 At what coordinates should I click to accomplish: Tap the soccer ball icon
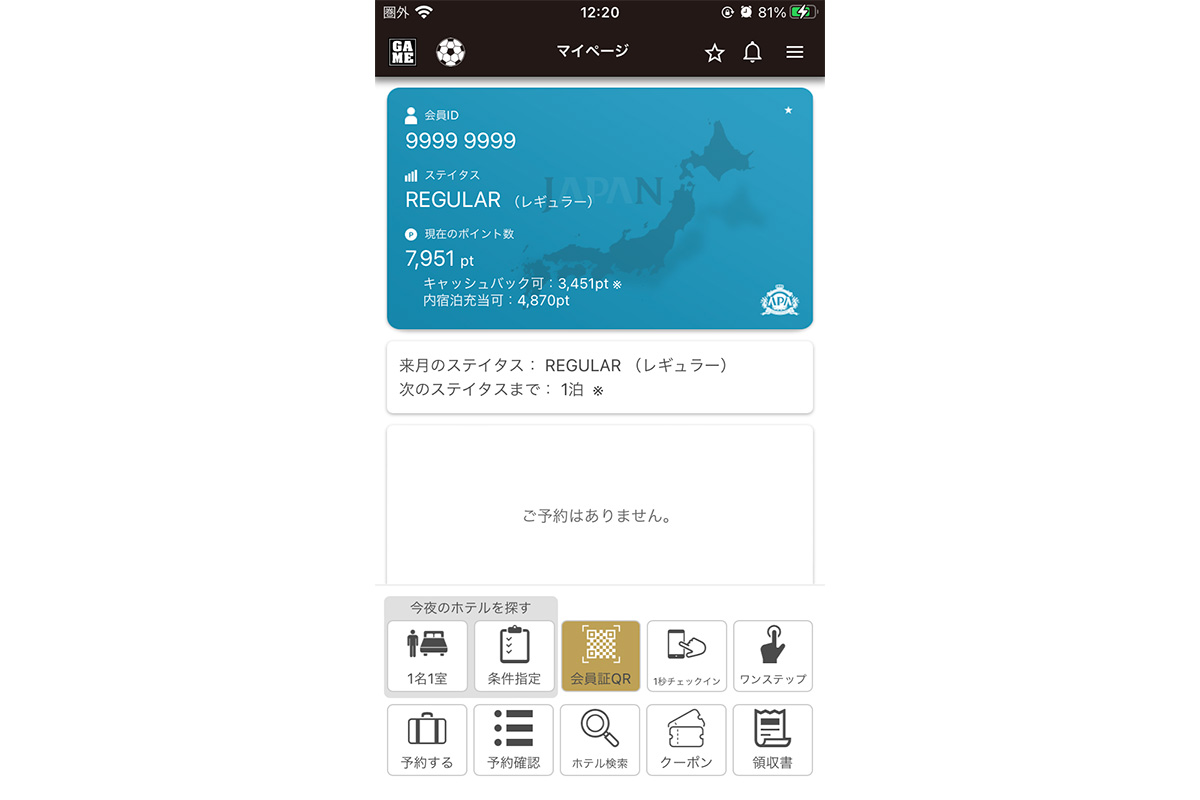tap(451, 52)
